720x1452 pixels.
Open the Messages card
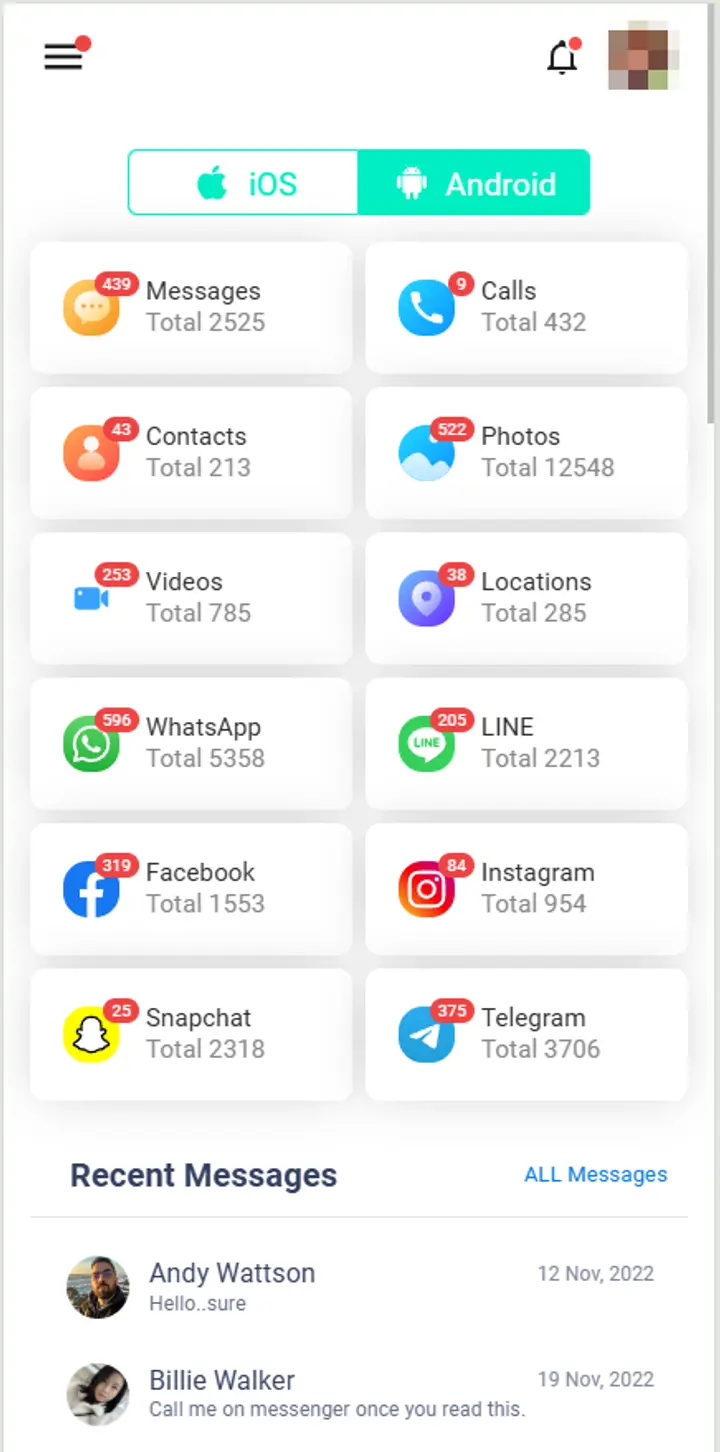pos(191,307)
